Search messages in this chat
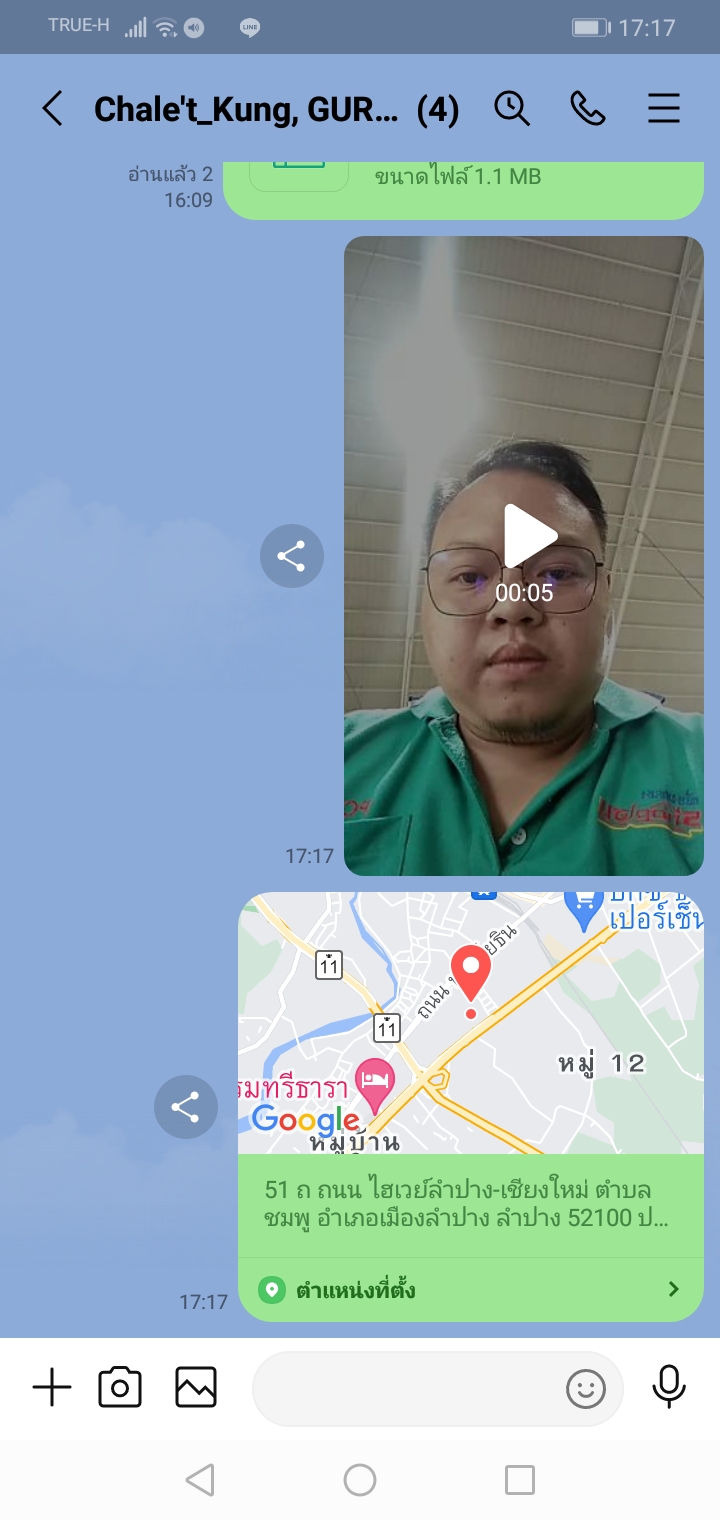 tap(512, 109)
